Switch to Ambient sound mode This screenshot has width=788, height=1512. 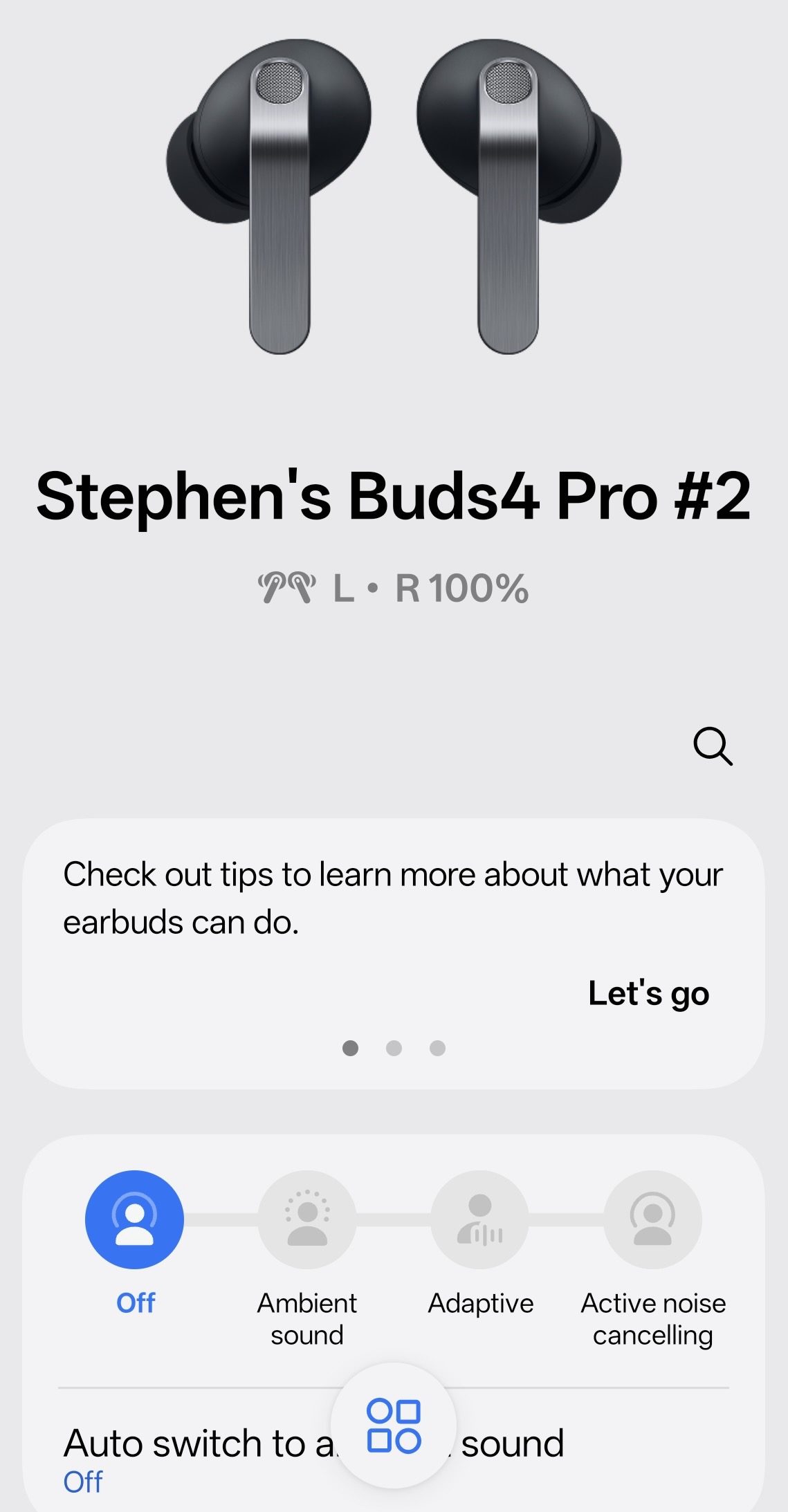tap(307, 1220)
